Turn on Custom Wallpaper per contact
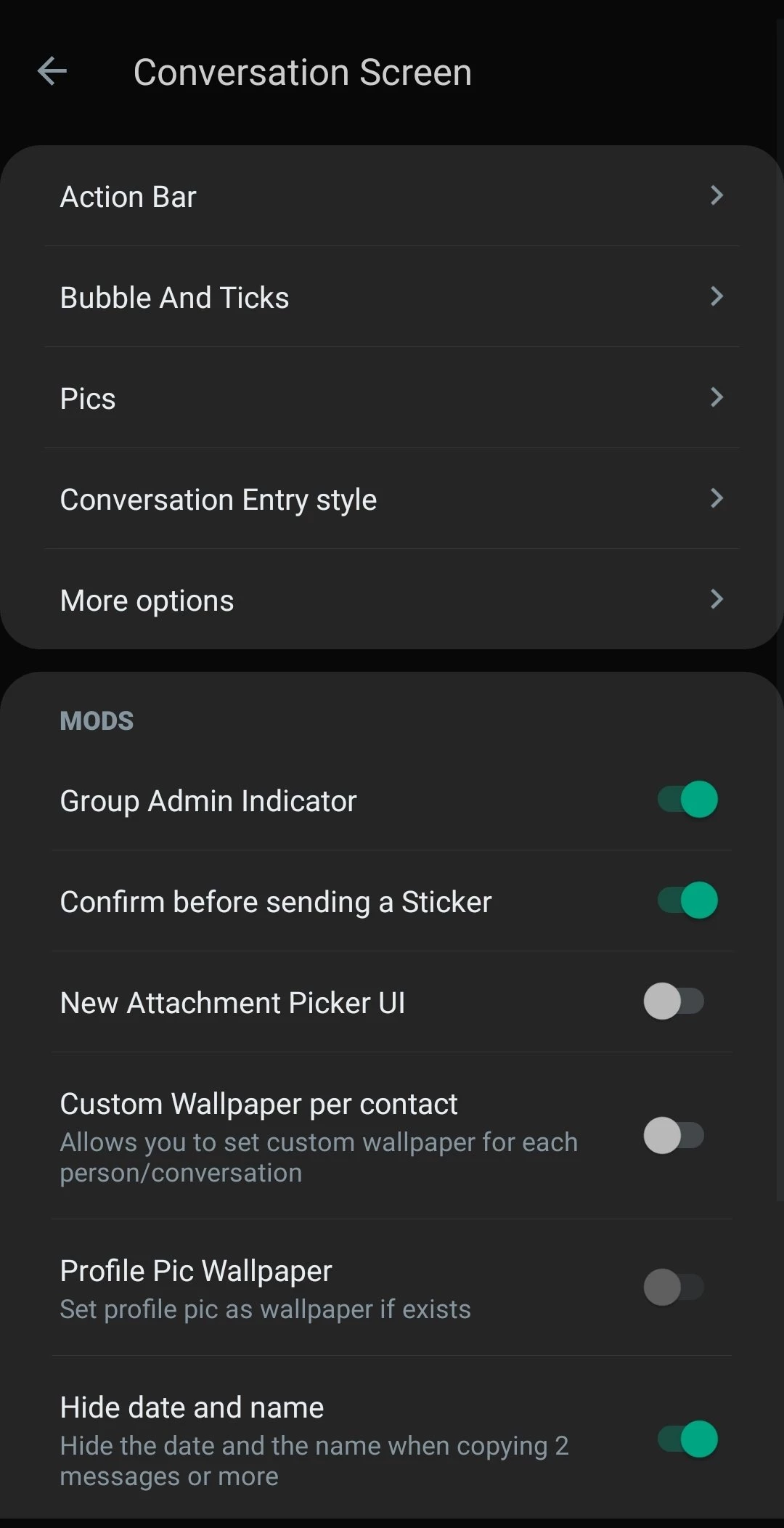The height and width of the screenshot is (1528, 784). [674, 1136]
